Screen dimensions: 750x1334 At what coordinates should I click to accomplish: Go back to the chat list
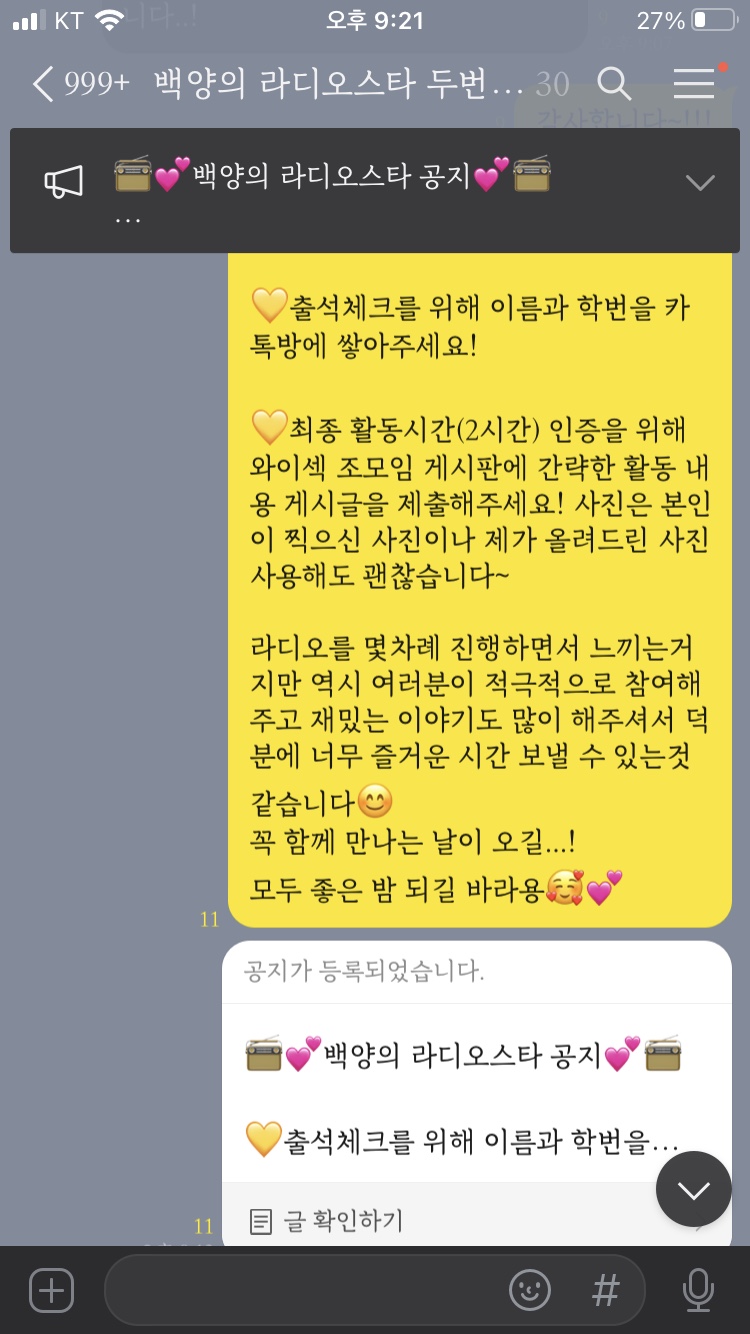42,84
